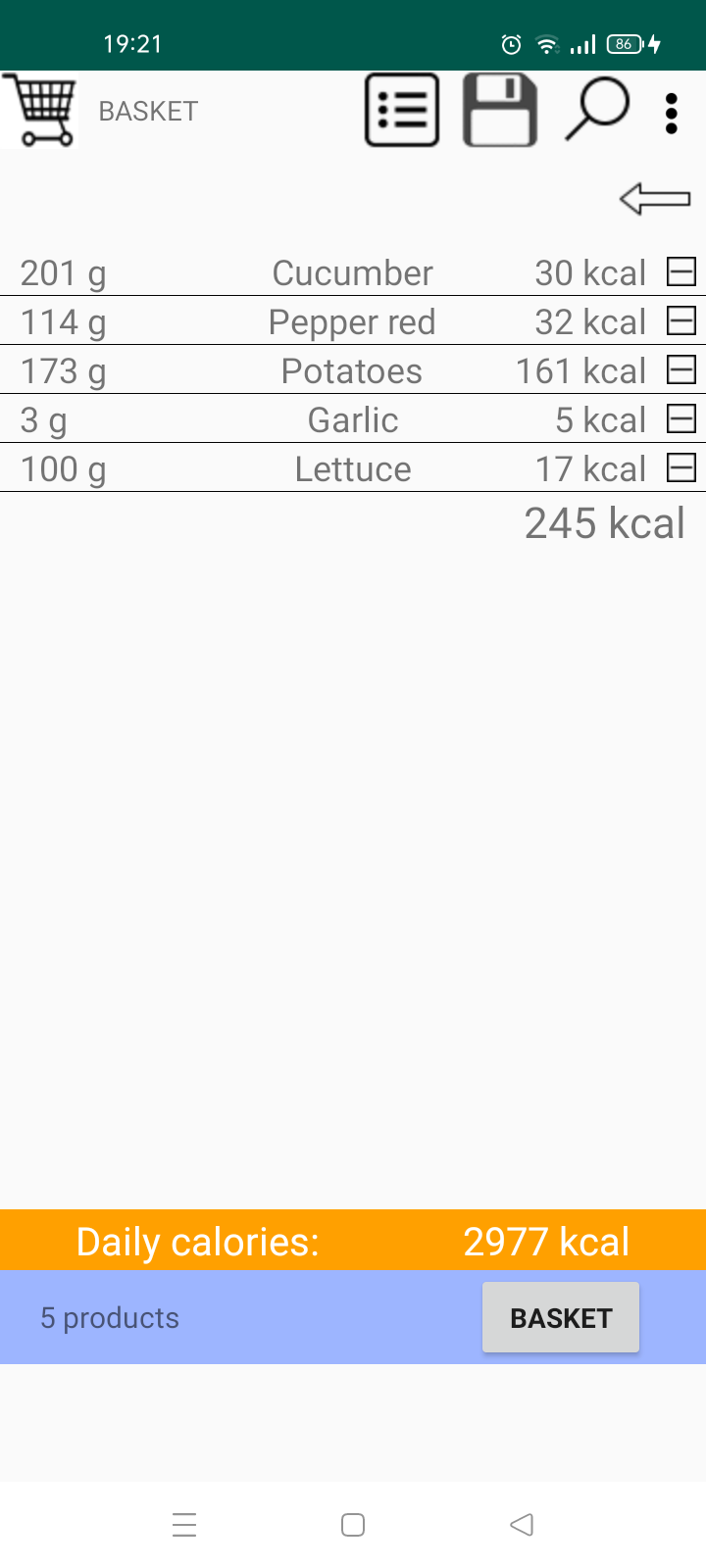The image size is (706, 1568).
Task: Open the product list icon
Action: point(402,111)
